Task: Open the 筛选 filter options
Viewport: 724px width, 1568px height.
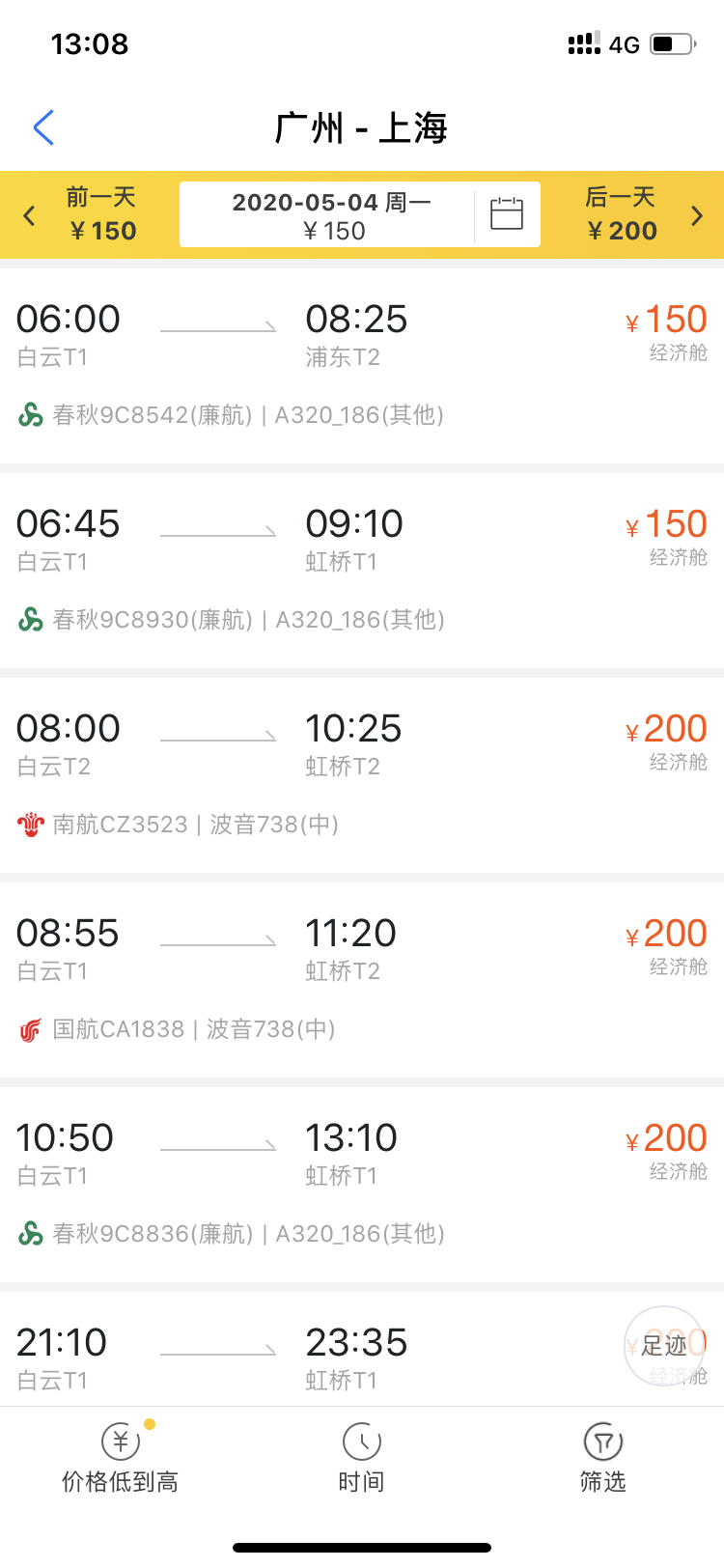Action: 603,1458
